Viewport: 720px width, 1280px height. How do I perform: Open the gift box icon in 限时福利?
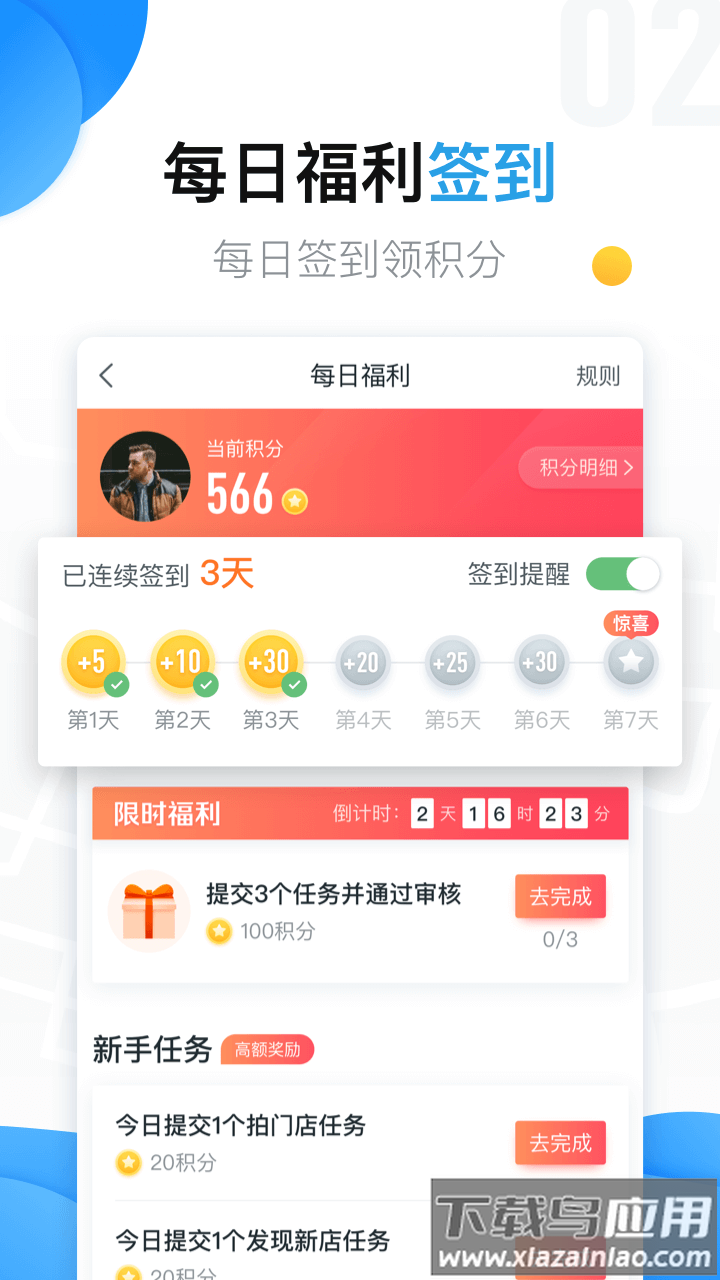pos(148,911)
